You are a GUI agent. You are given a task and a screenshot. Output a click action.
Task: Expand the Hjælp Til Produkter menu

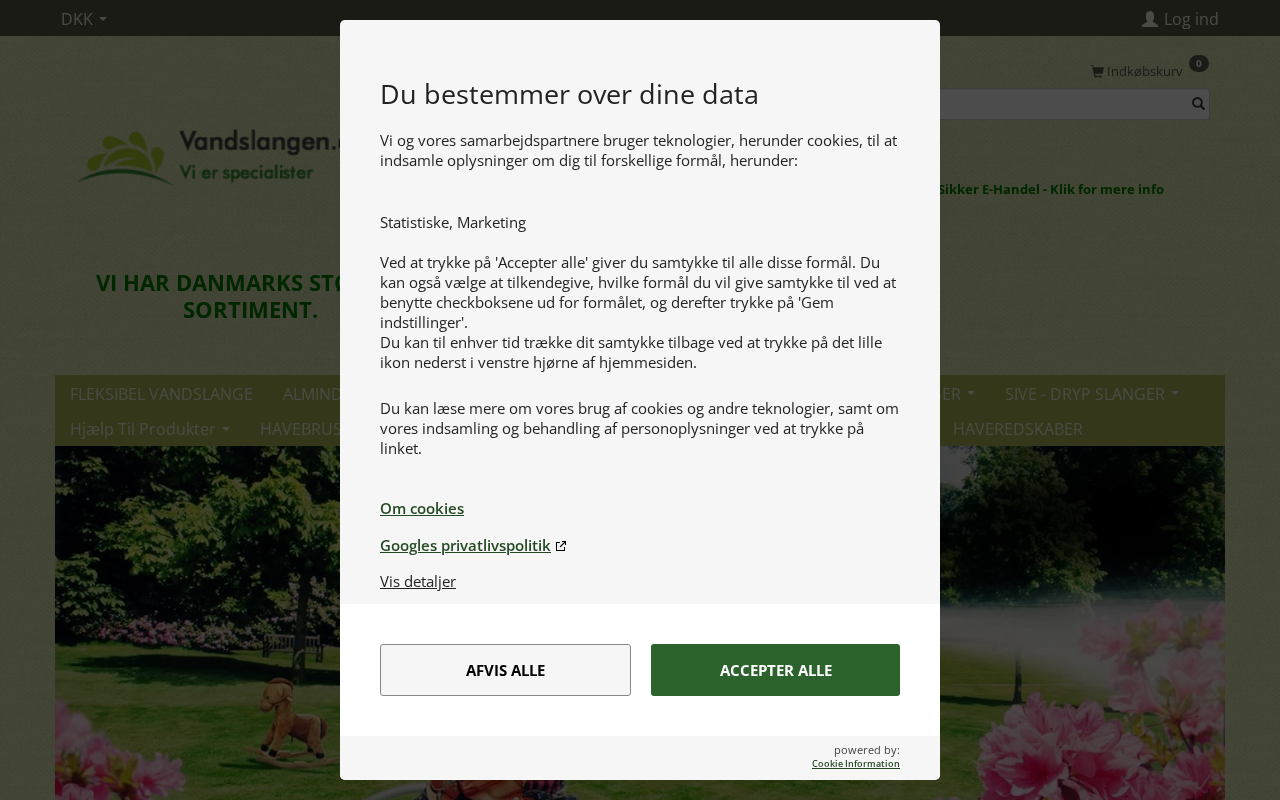tap(149, 429)
